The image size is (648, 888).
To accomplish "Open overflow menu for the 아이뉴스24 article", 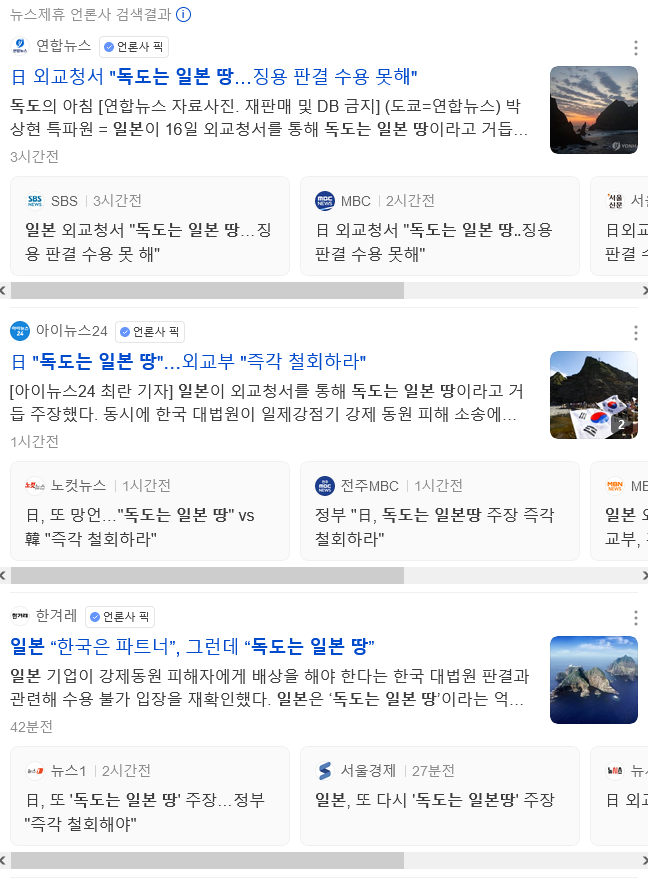I will click(x=635, y=333).
